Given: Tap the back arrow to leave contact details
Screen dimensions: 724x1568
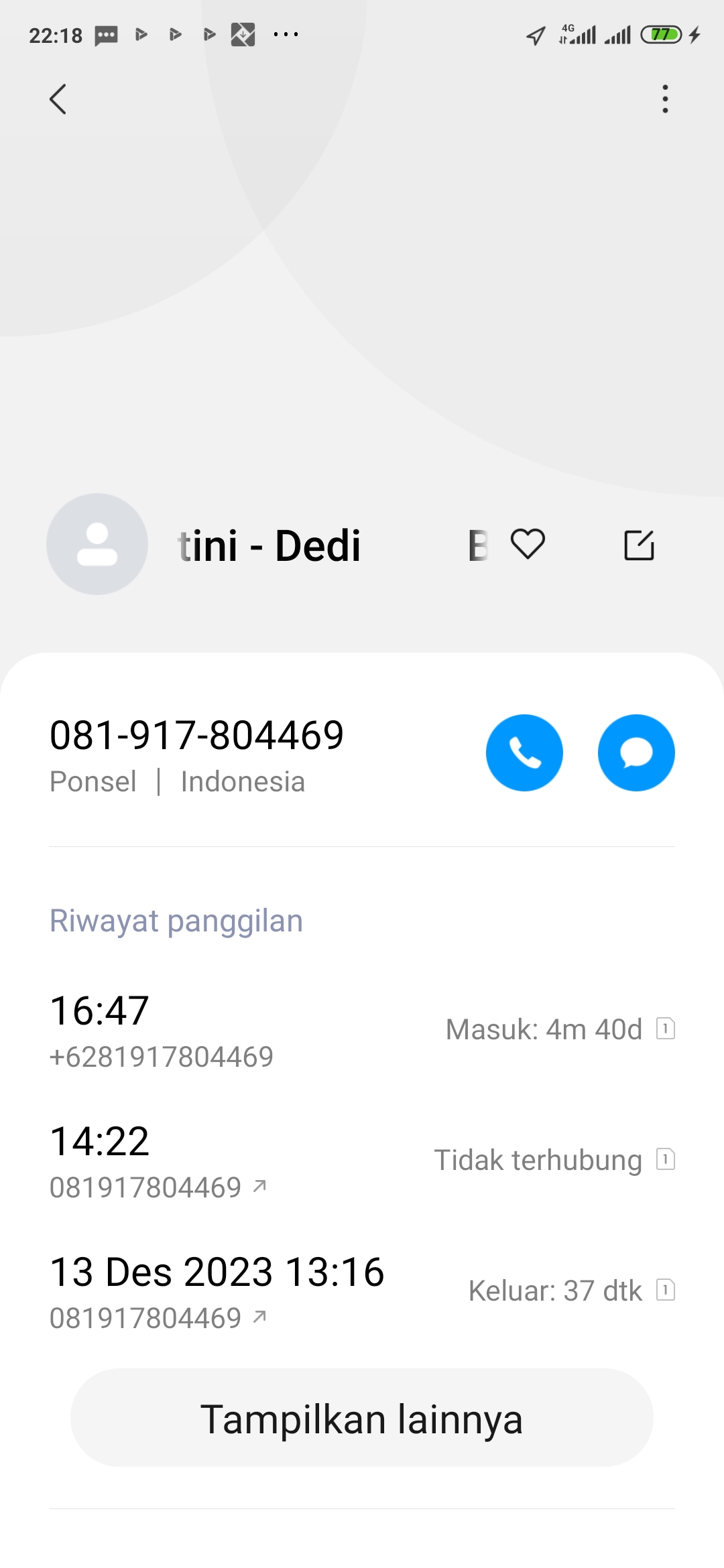Looking at the screenshot, I should [x=58, y=99].
